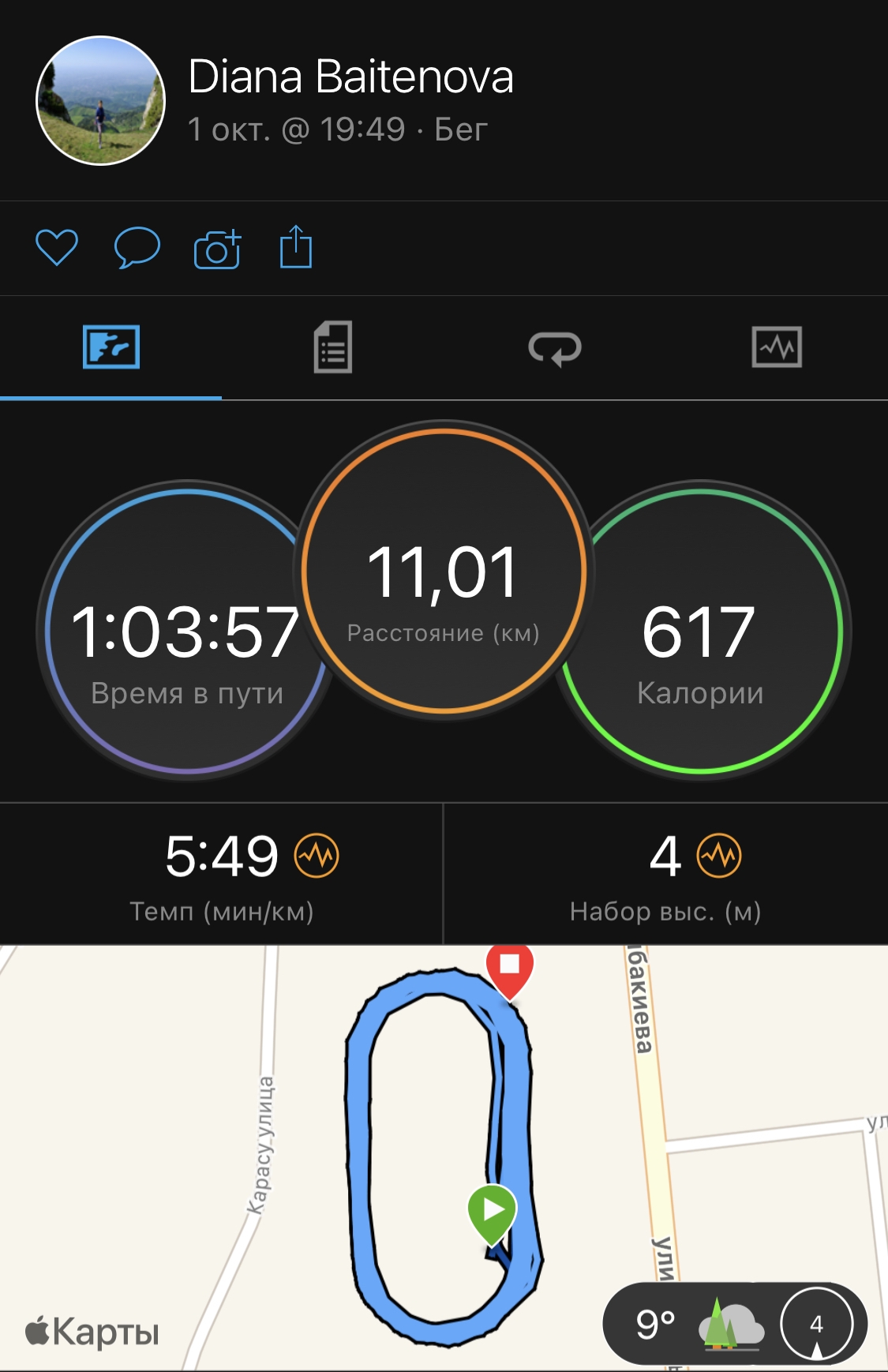
Task: Like this running activity
Action: click(57, 248)
